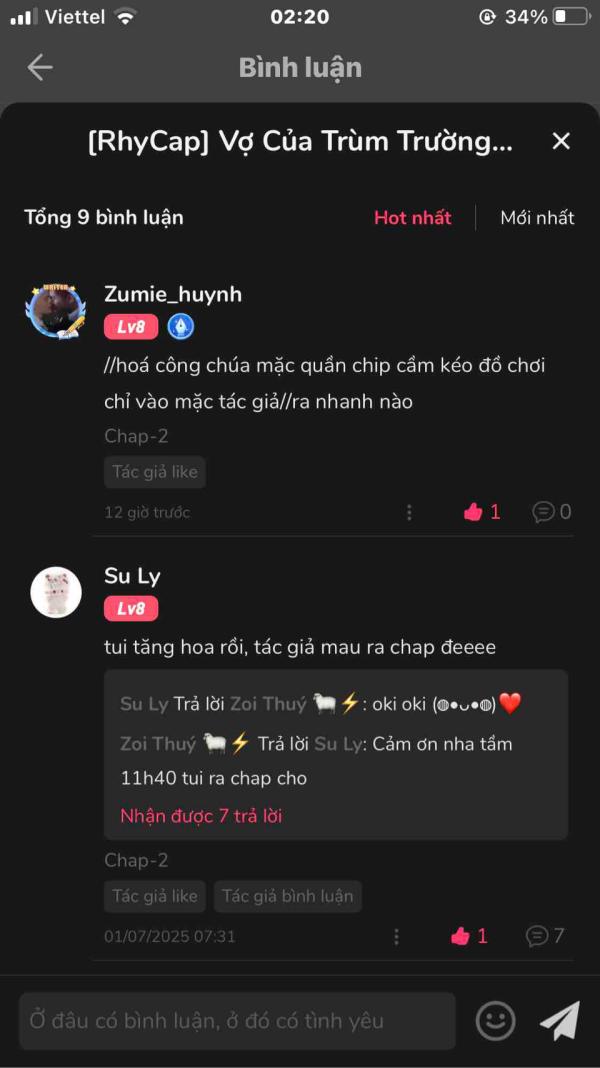The width and height of the screenshot is (600, 1068).
Task: Like Su Ly's comment
Action: 461,936
